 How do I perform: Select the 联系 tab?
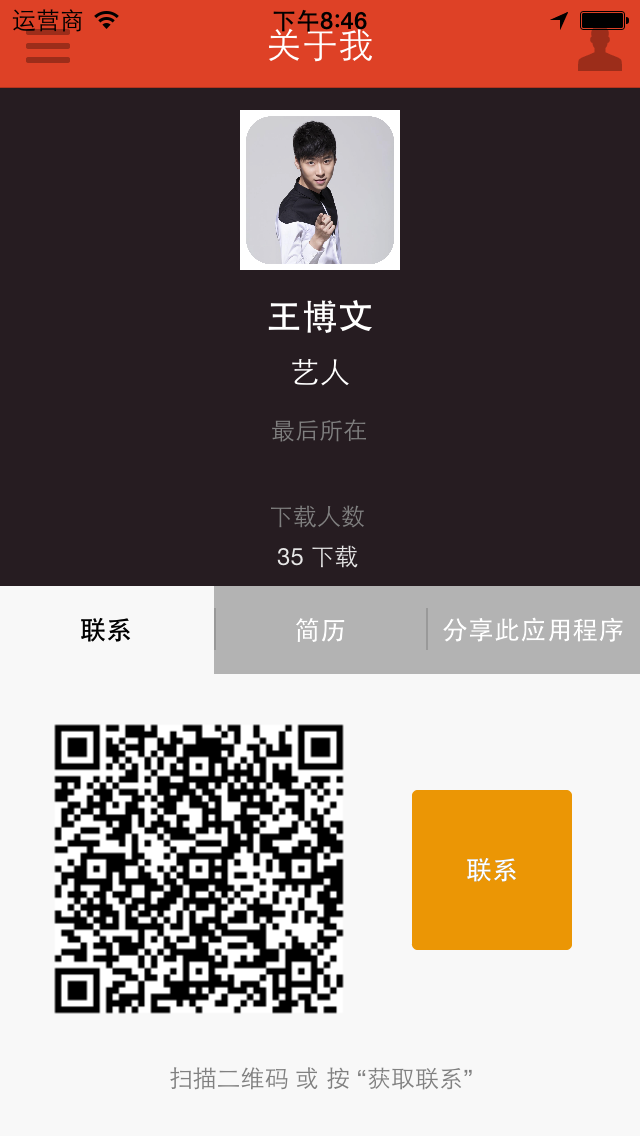(x=106, y=630)
